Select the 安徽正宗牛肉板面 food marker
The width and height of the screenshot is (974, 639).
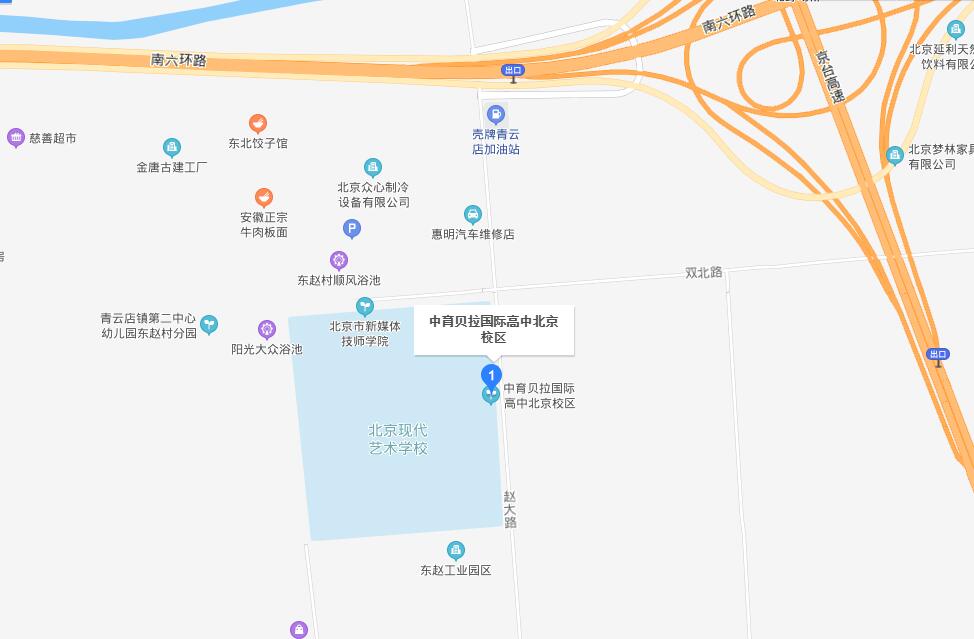[264, 197]
